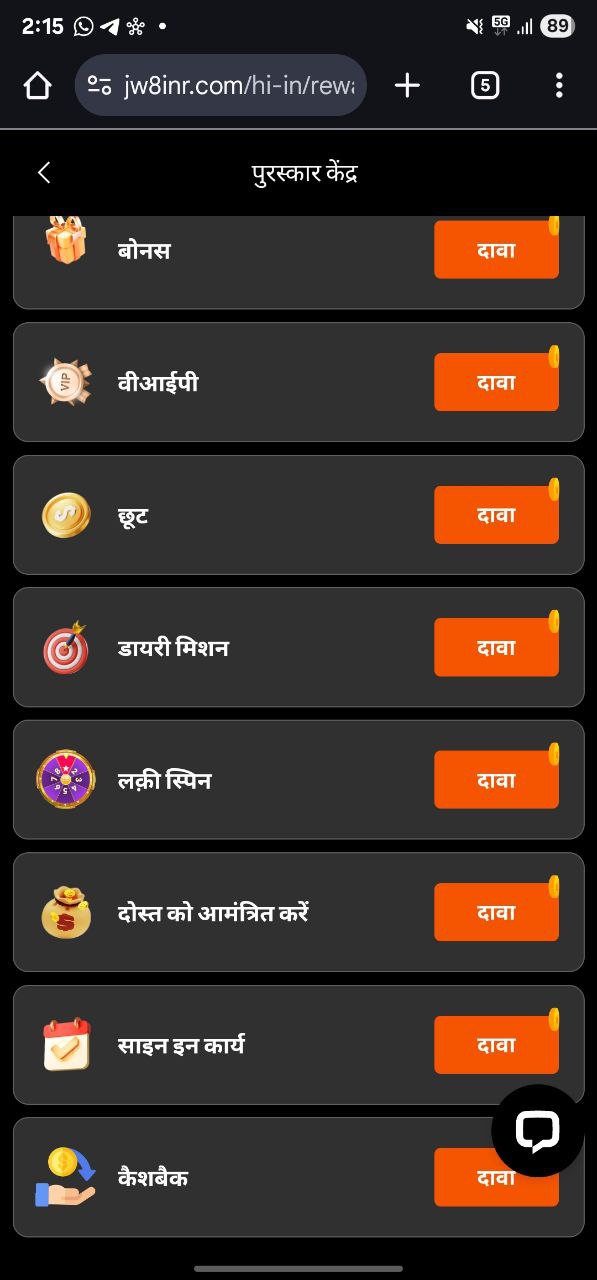Open the tab switcher showing 5 tabs

(x=484, y=86)
